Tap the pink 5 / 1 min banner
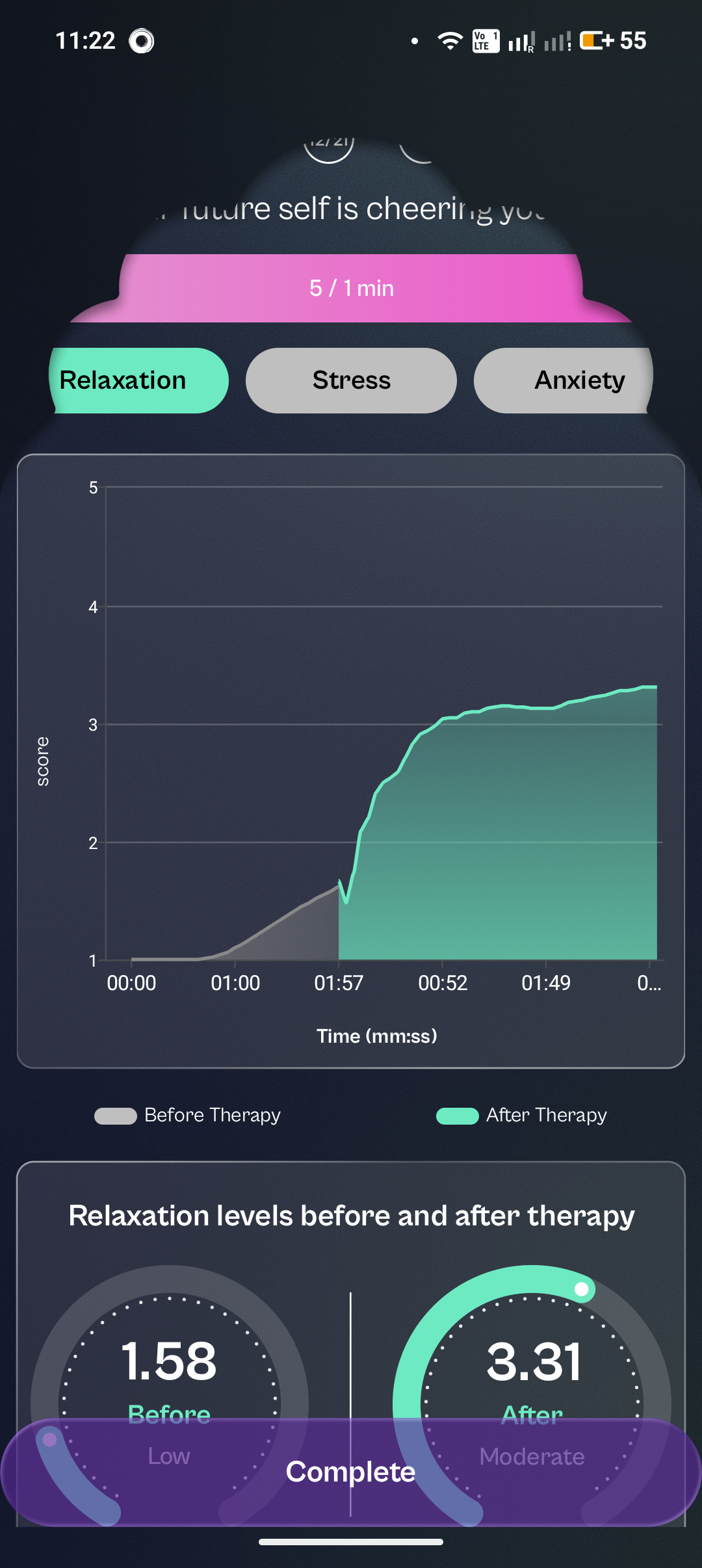 click(x=351, y=288)
